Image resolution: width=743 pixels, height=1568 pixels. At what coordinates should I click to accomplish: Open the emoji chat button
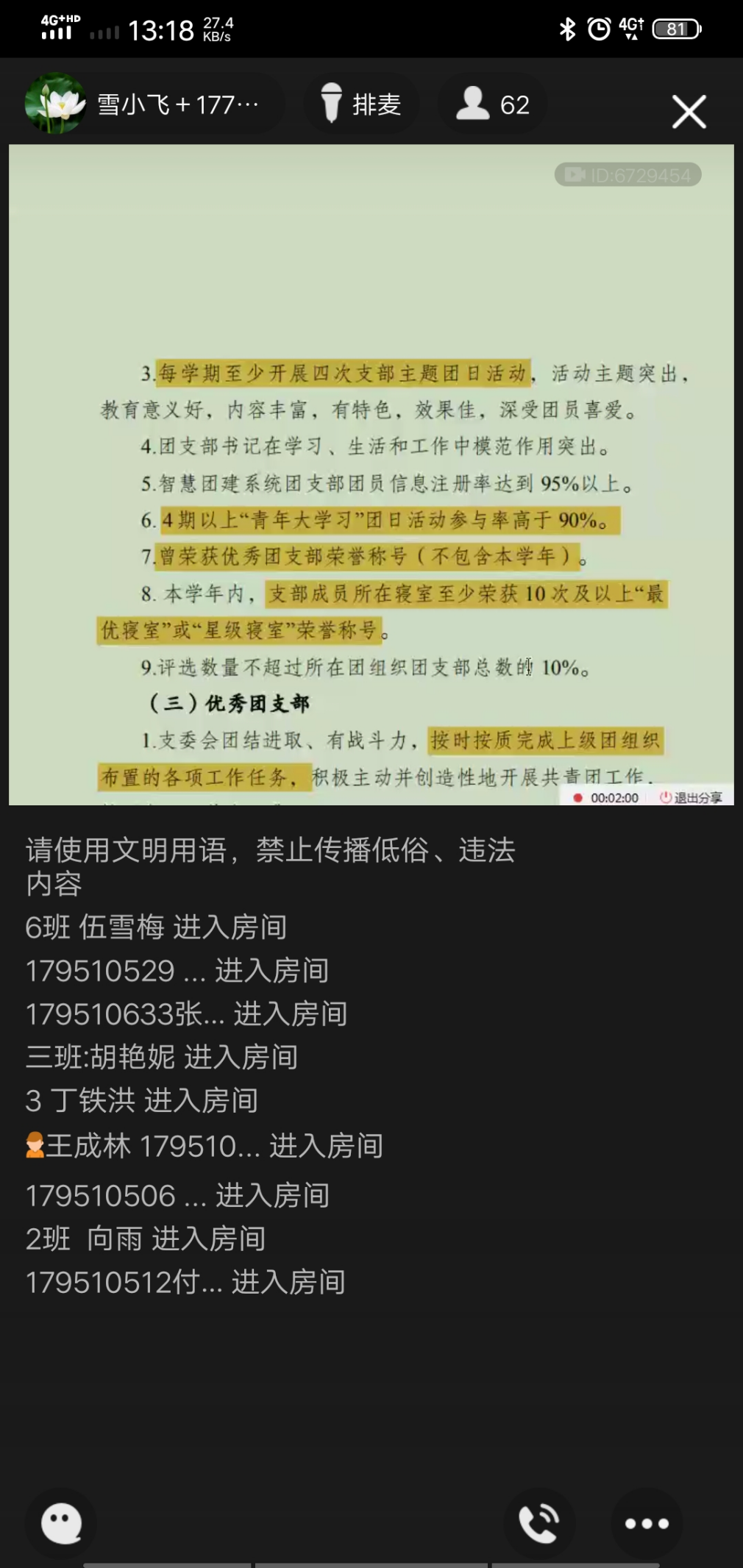click(x=61, y=1522)
